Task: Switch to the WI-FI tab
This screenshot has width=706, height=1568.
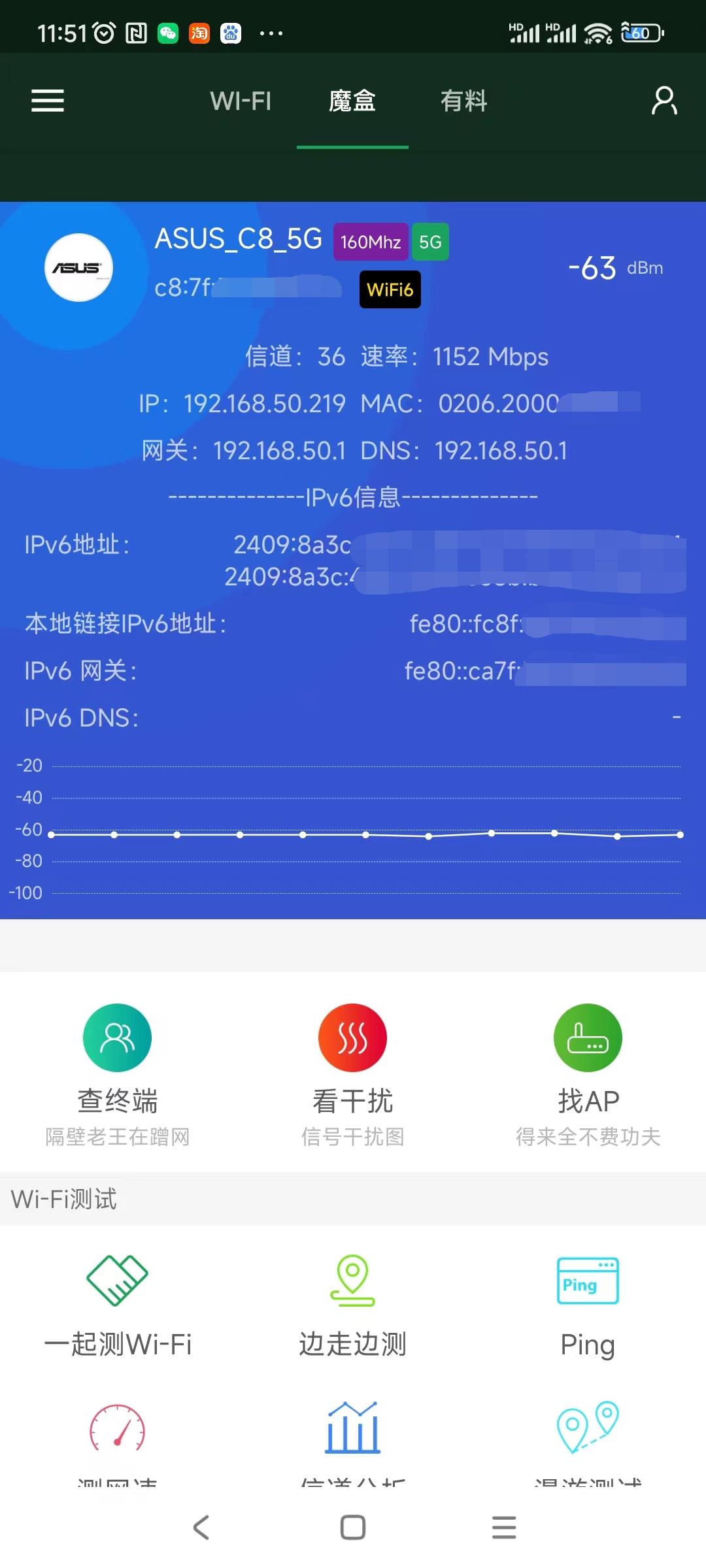Action: (239, 101)
